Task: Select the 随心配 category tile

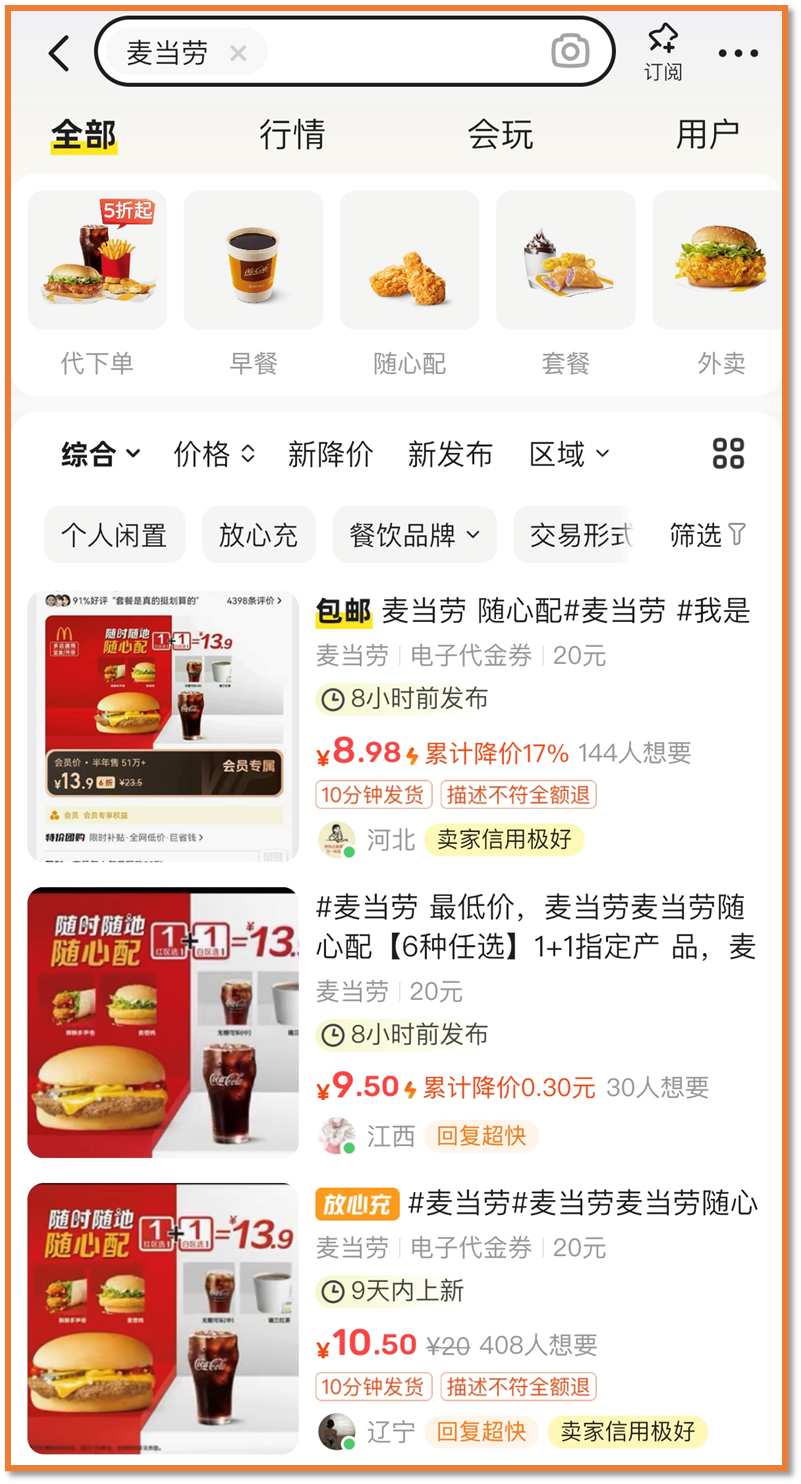Action: pos(409,282)
